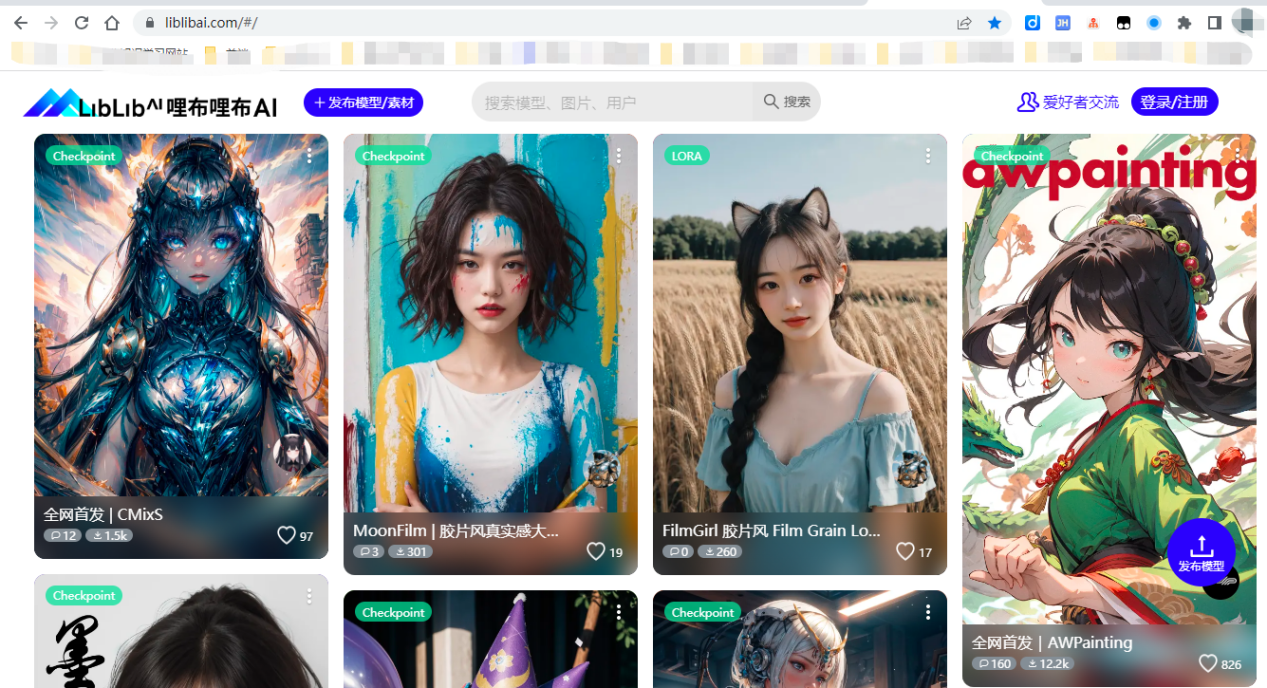Open the MoonFilm model card

[x=490, y=330]
